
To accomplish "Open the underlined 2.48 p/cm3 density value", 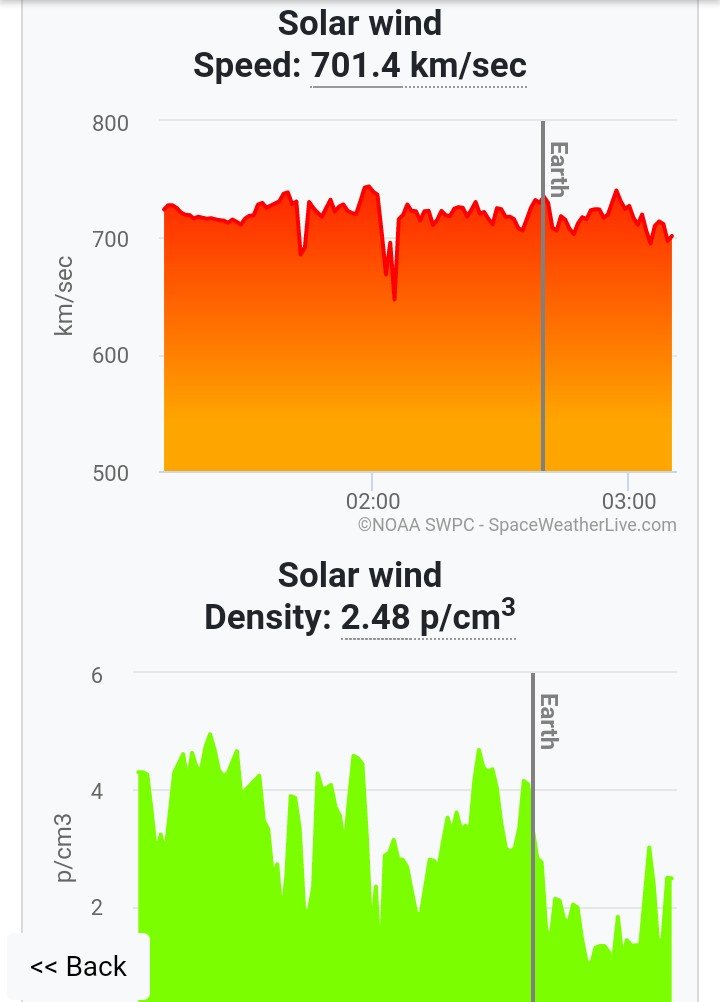I will 428,617.
